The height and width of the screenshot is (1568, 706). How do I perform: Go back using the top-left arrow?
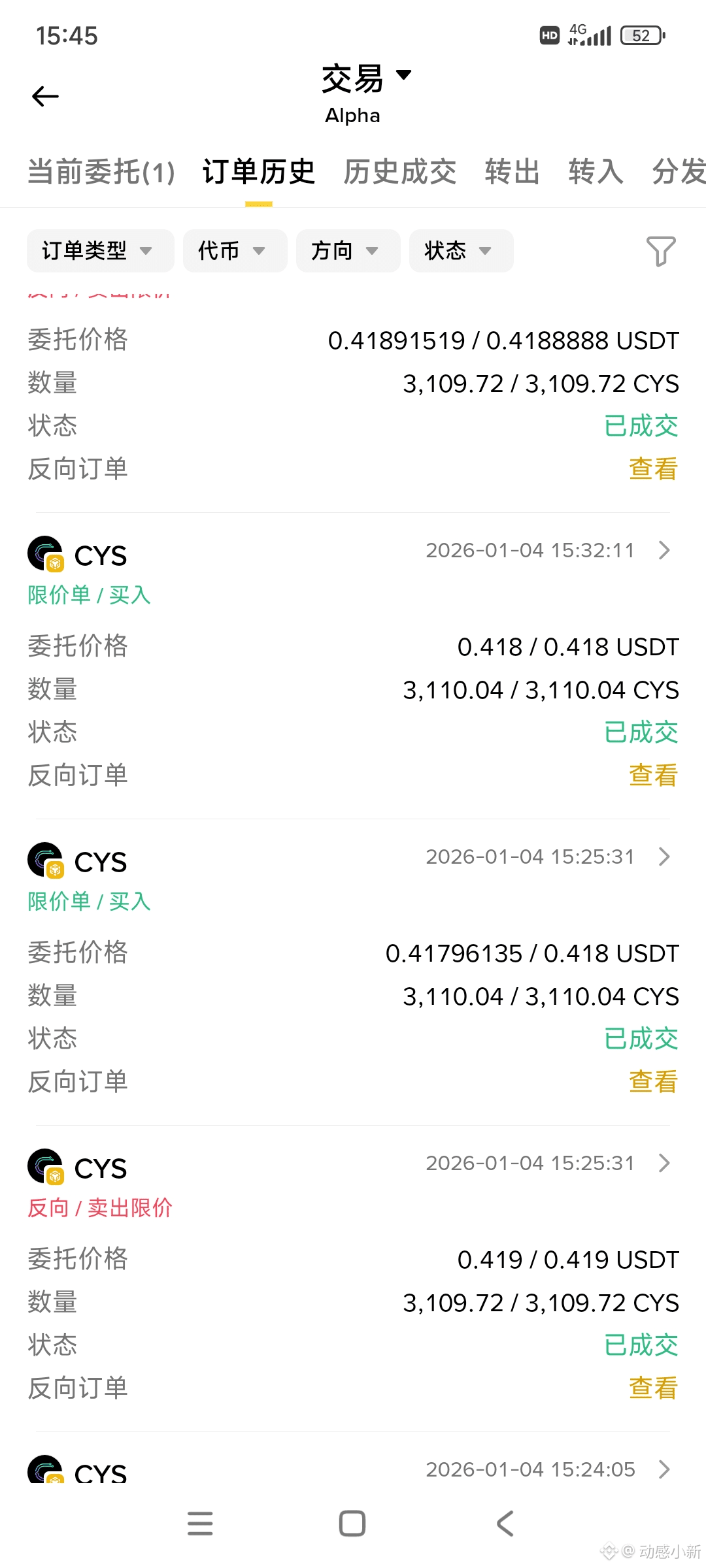(x=45, y=97)
